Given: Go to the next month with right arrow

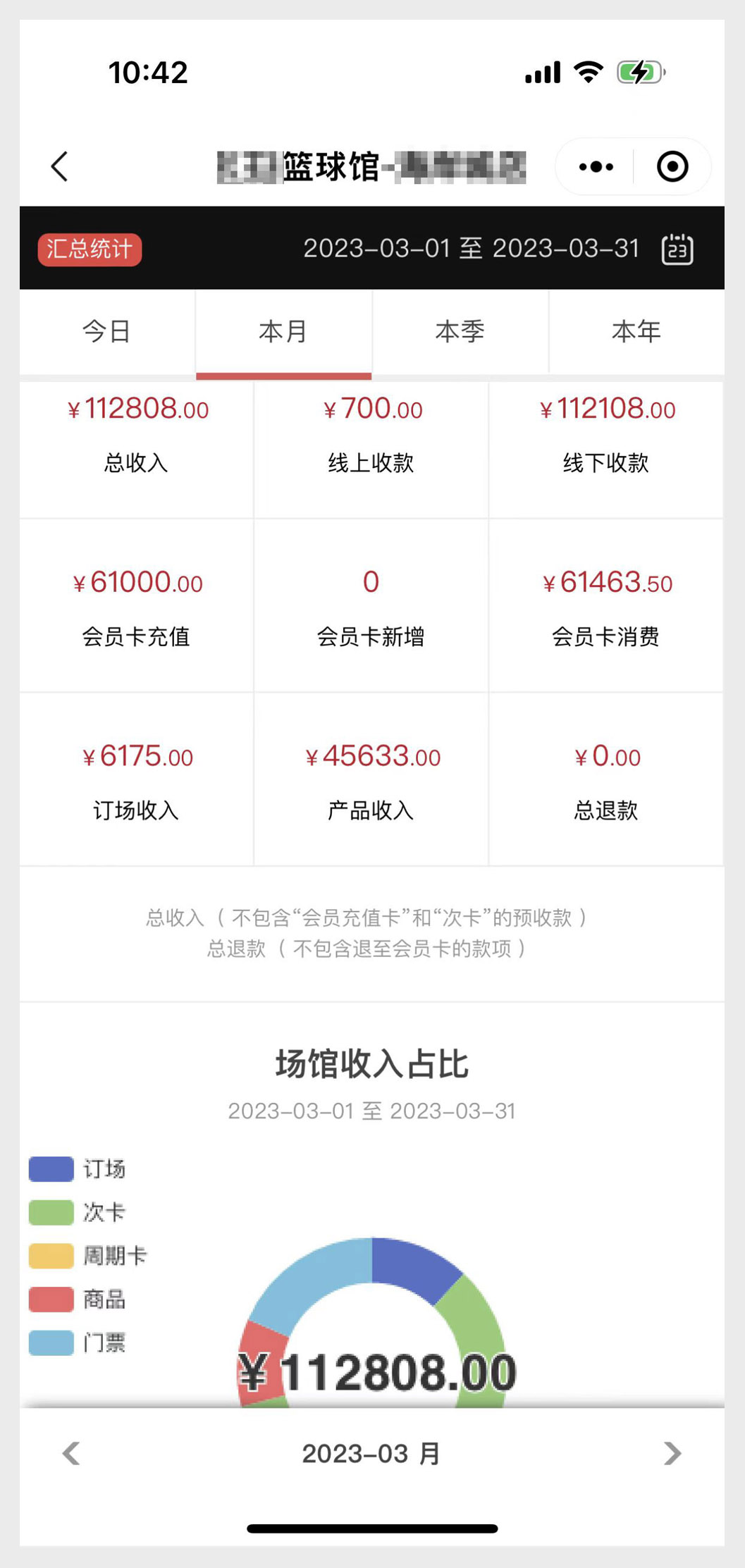Looking at the screenshot, I should 672,1453.
